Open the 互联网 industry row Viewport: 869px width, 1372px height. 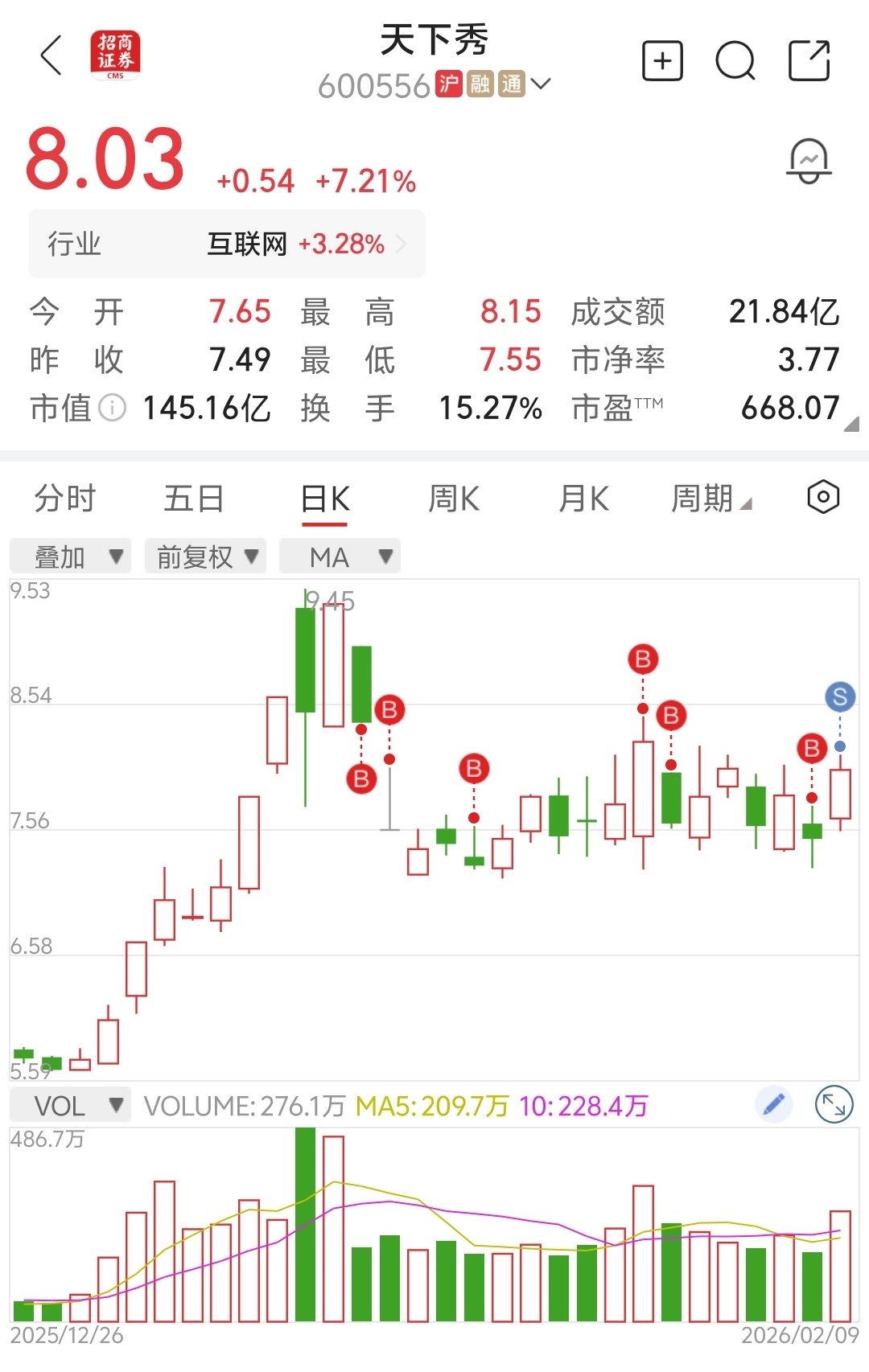[227, 244]
